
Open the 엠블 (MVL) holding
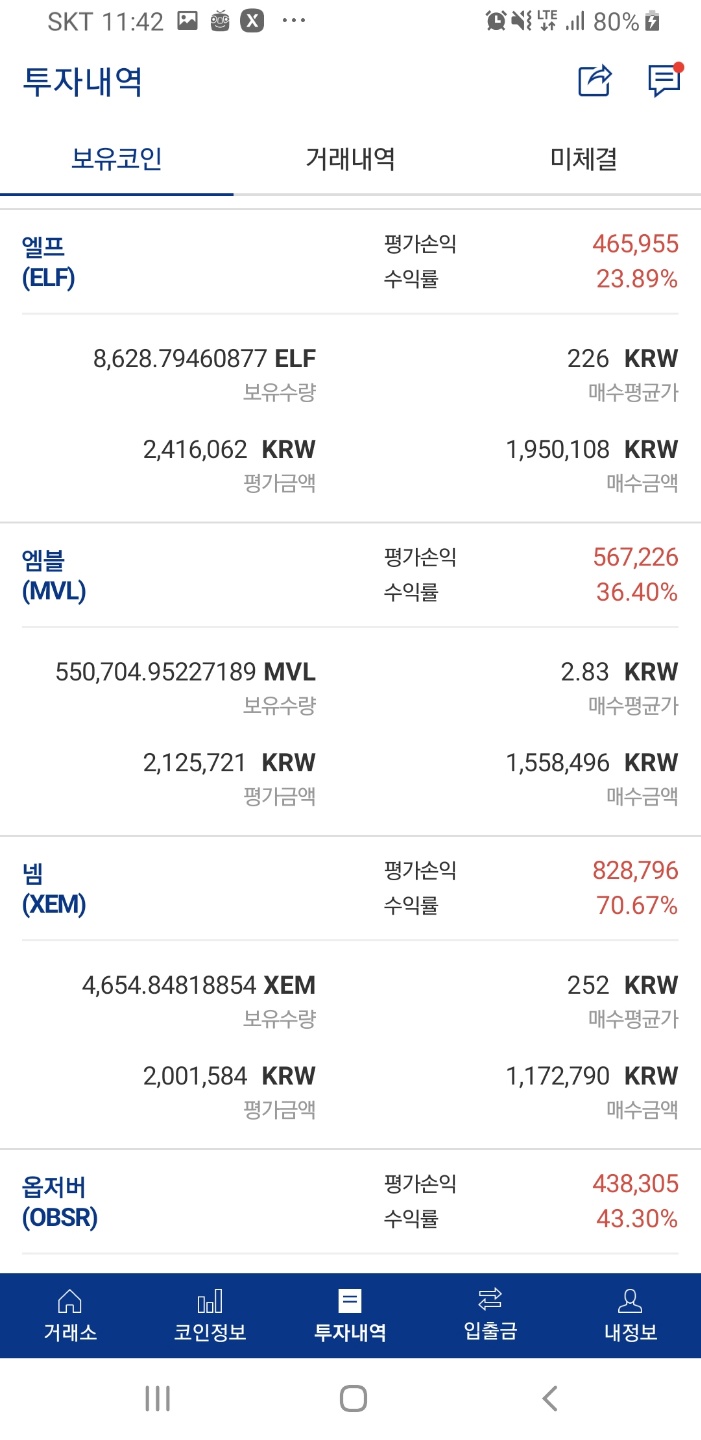point(54,574)
